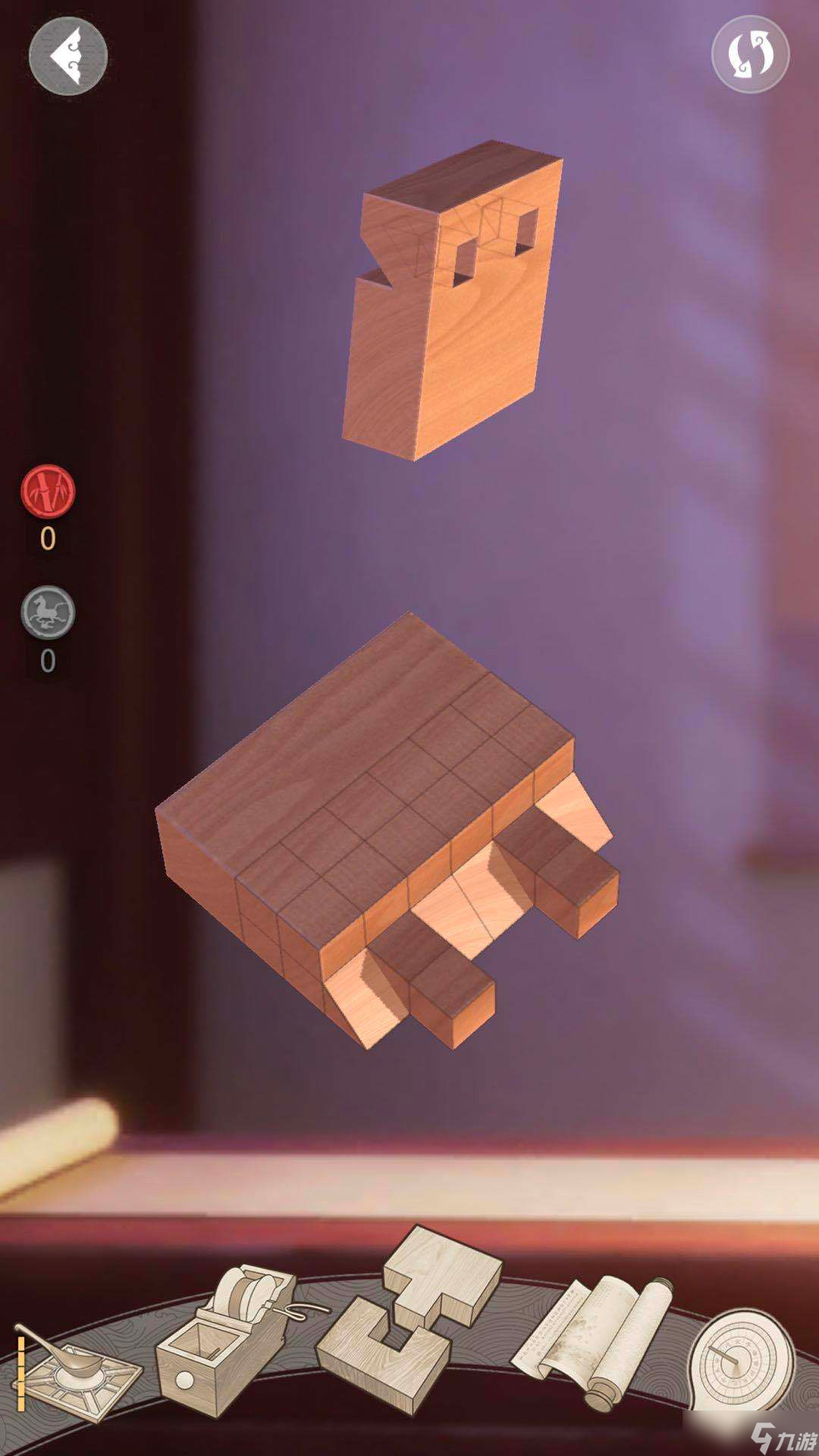Tap the reset rotation button
819x1456 pixels.
(750, 54)
